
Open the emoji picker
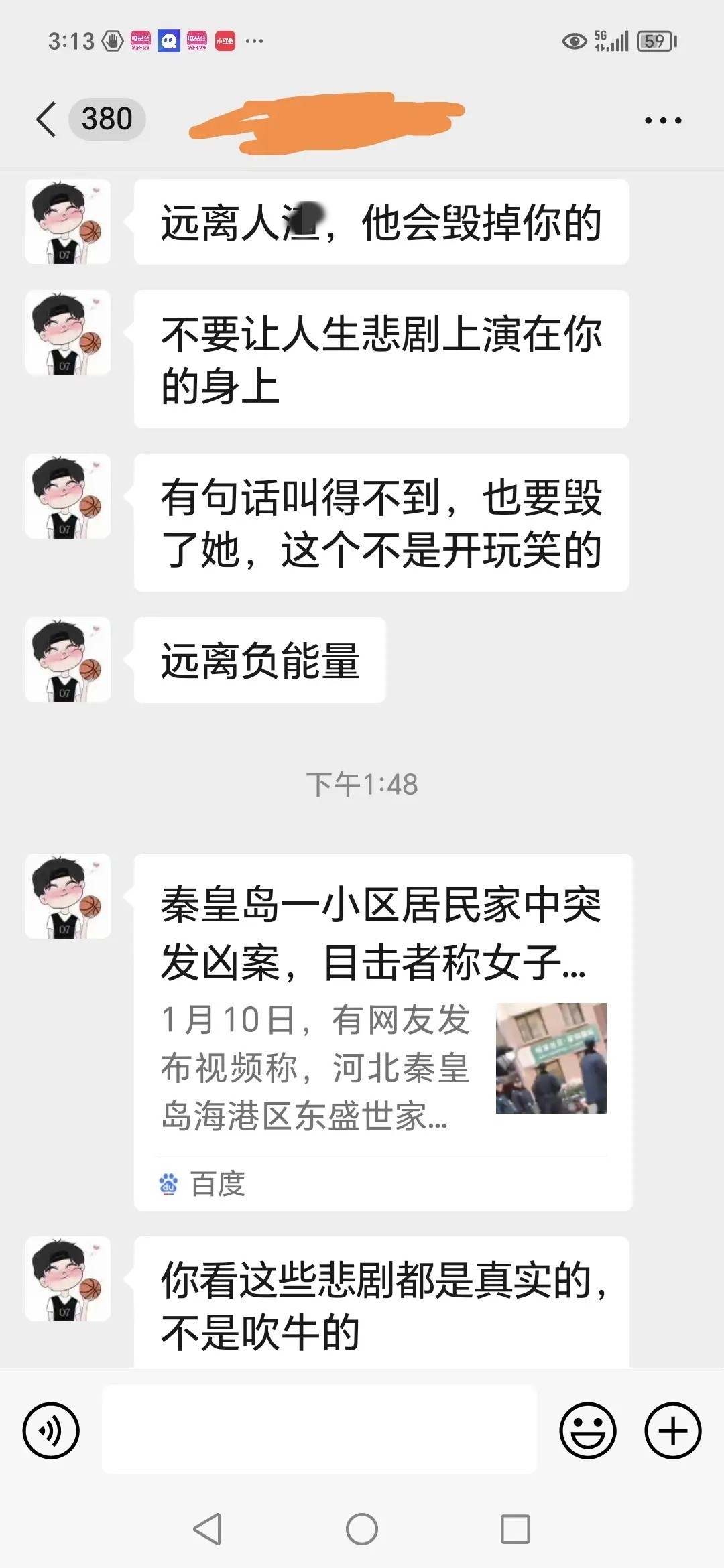pos(587,1431)
